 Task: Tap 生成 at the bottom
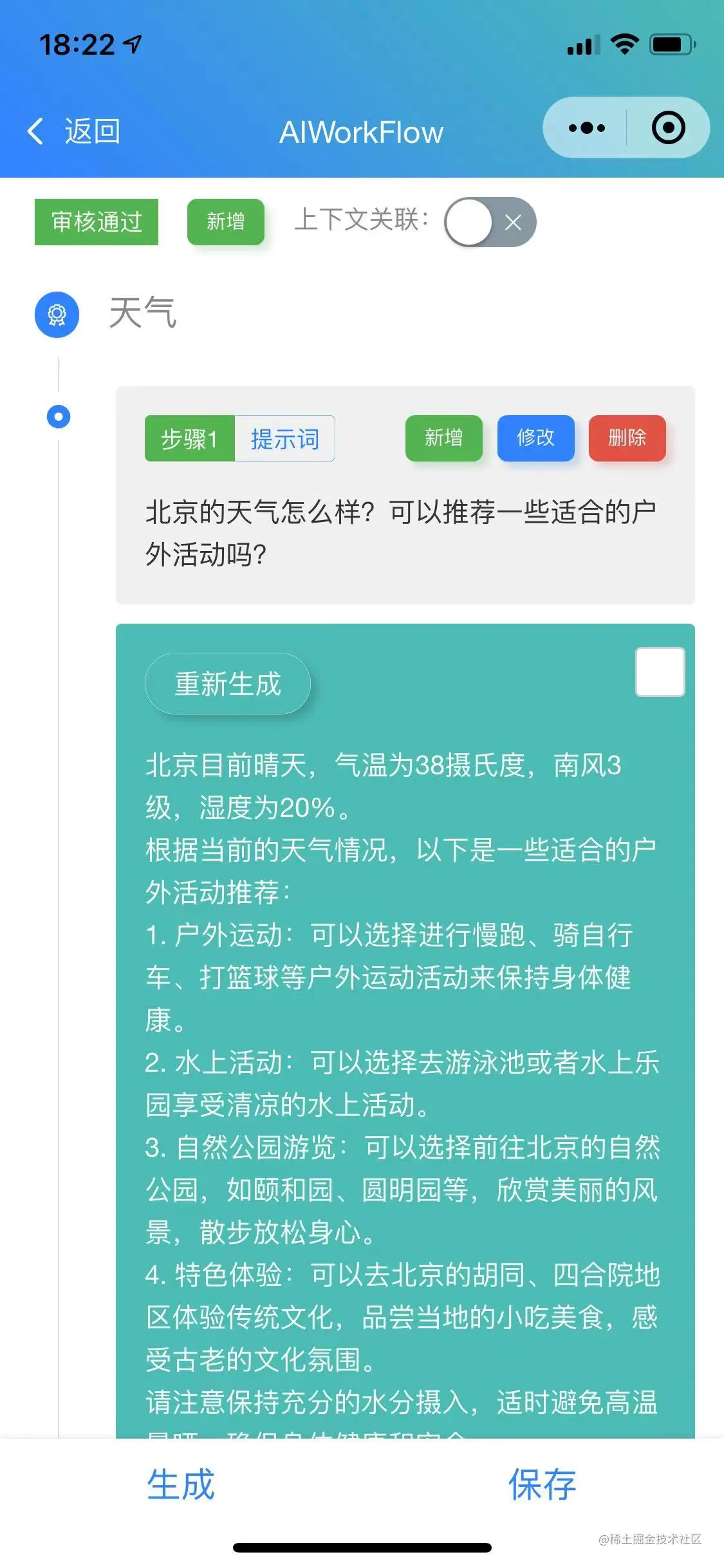click(x=181, y=1484)
